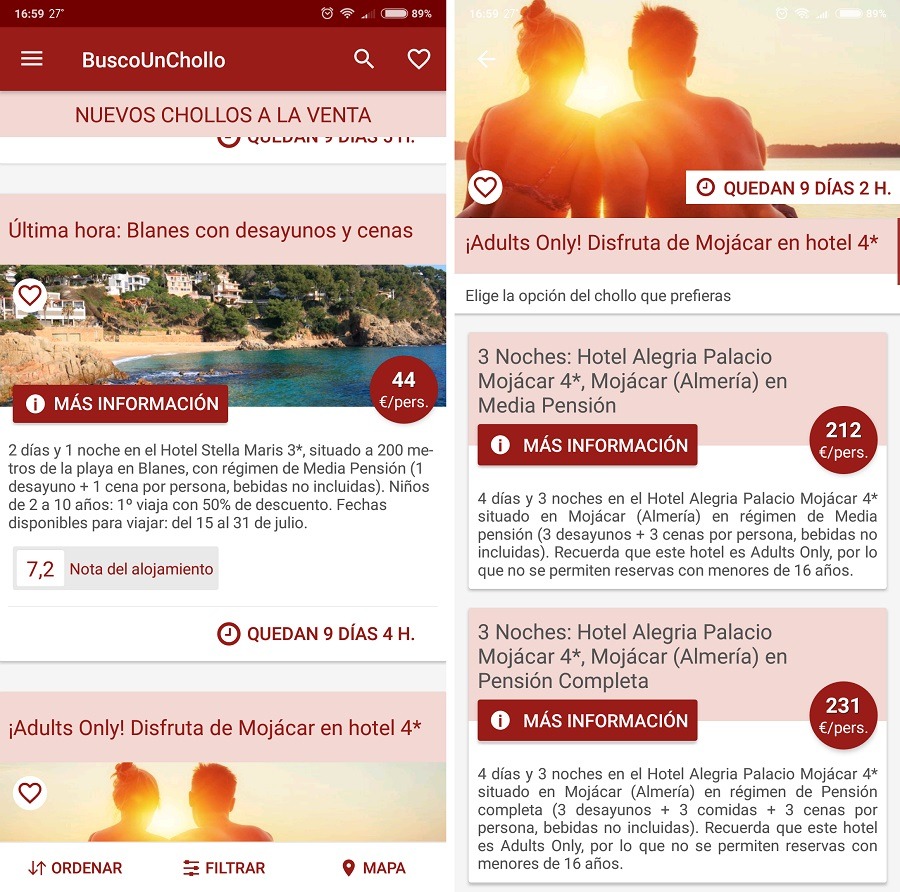Más información for the Media Pensión option
Viewport: 900px width, 892px height.
[587, 445]
